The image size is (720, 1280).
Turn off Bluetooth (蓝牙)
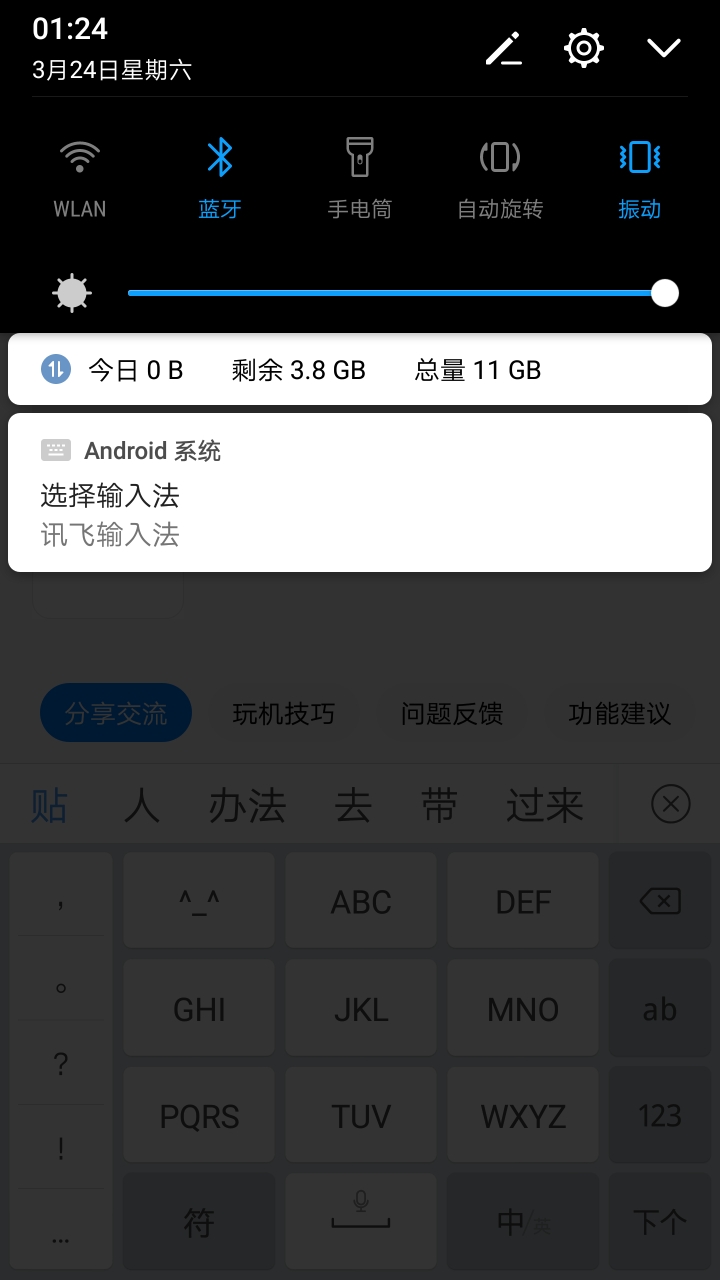pos(220,178)
